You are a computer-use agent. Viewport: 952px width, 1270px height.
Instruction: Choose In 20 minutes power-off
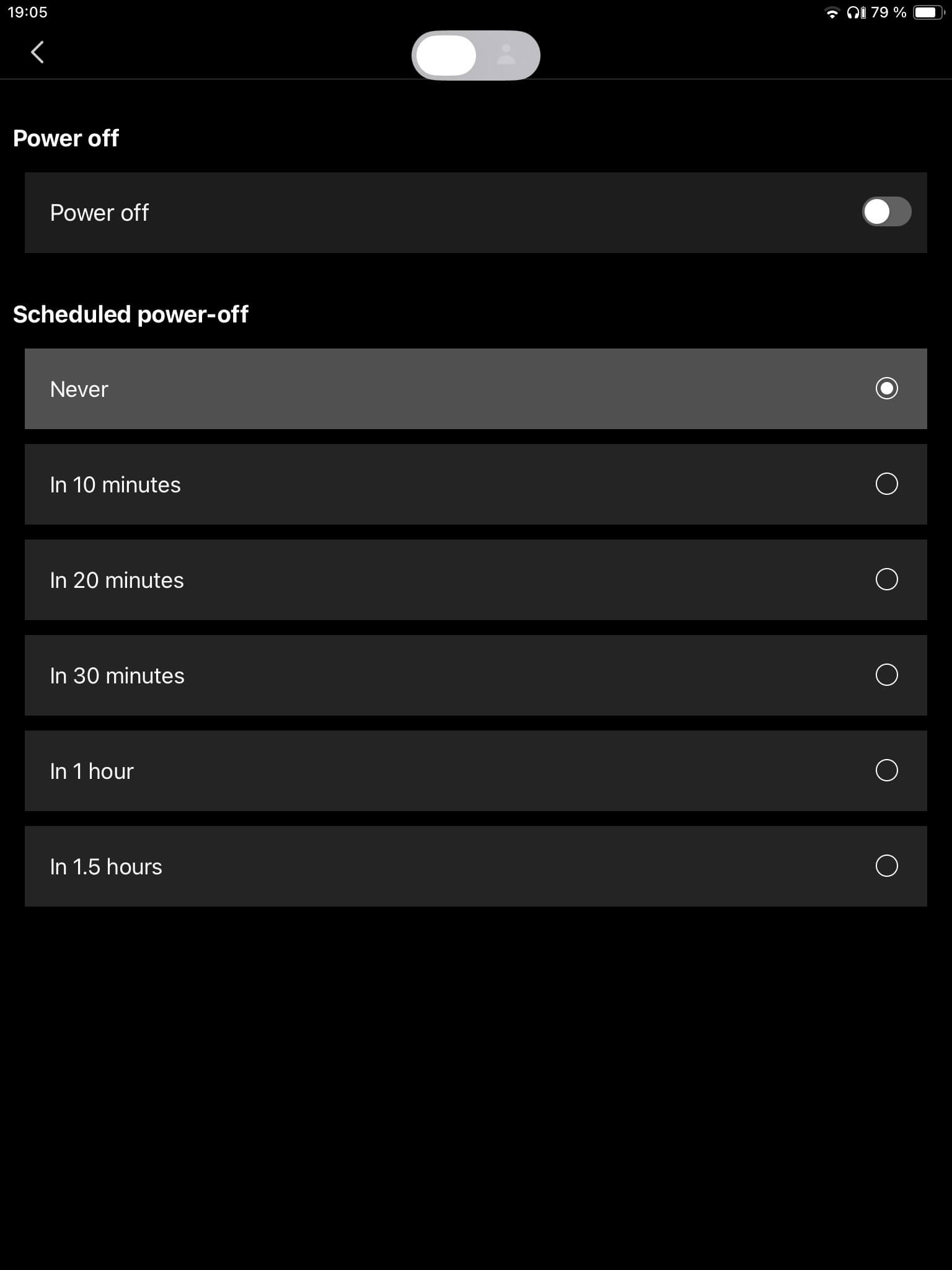click(886, 580)
